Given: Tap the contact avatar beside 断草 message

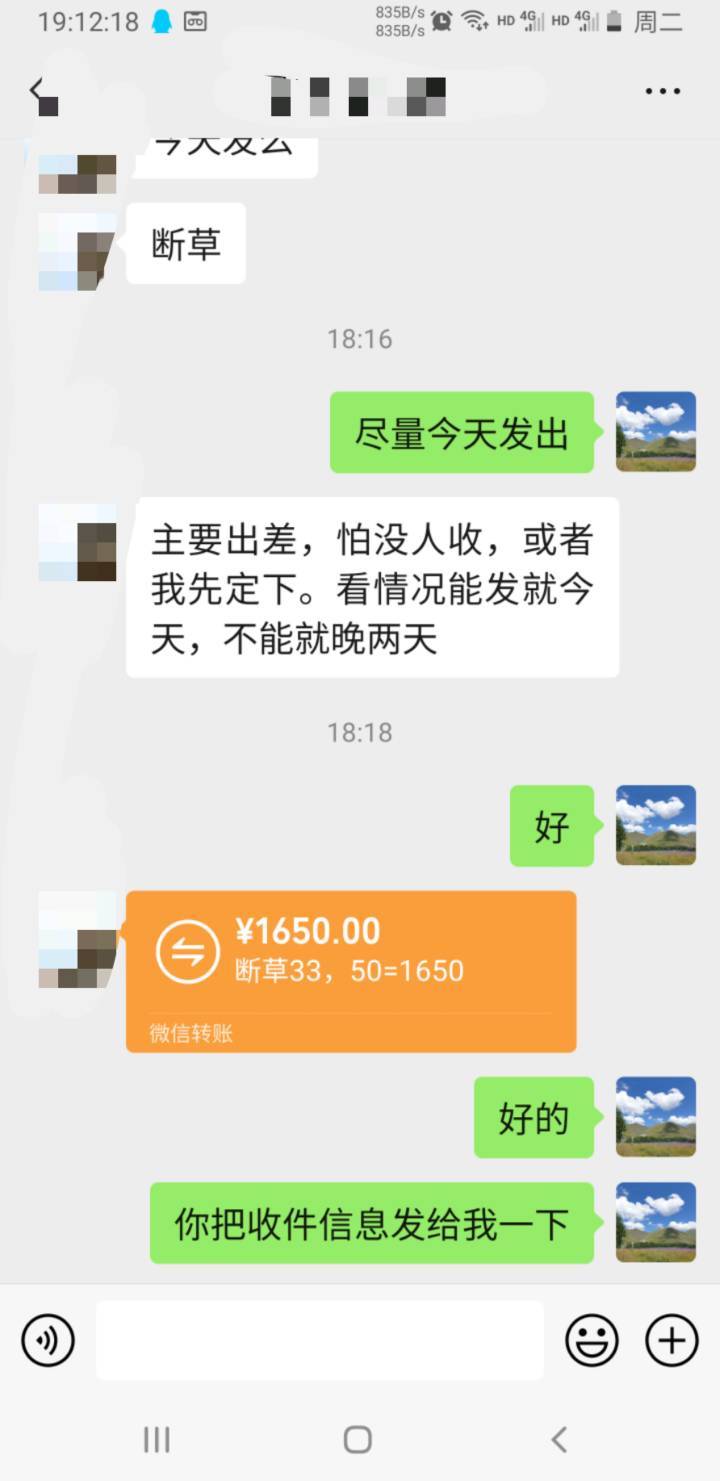Looking at the screenshot, I should tap(78, 251).
